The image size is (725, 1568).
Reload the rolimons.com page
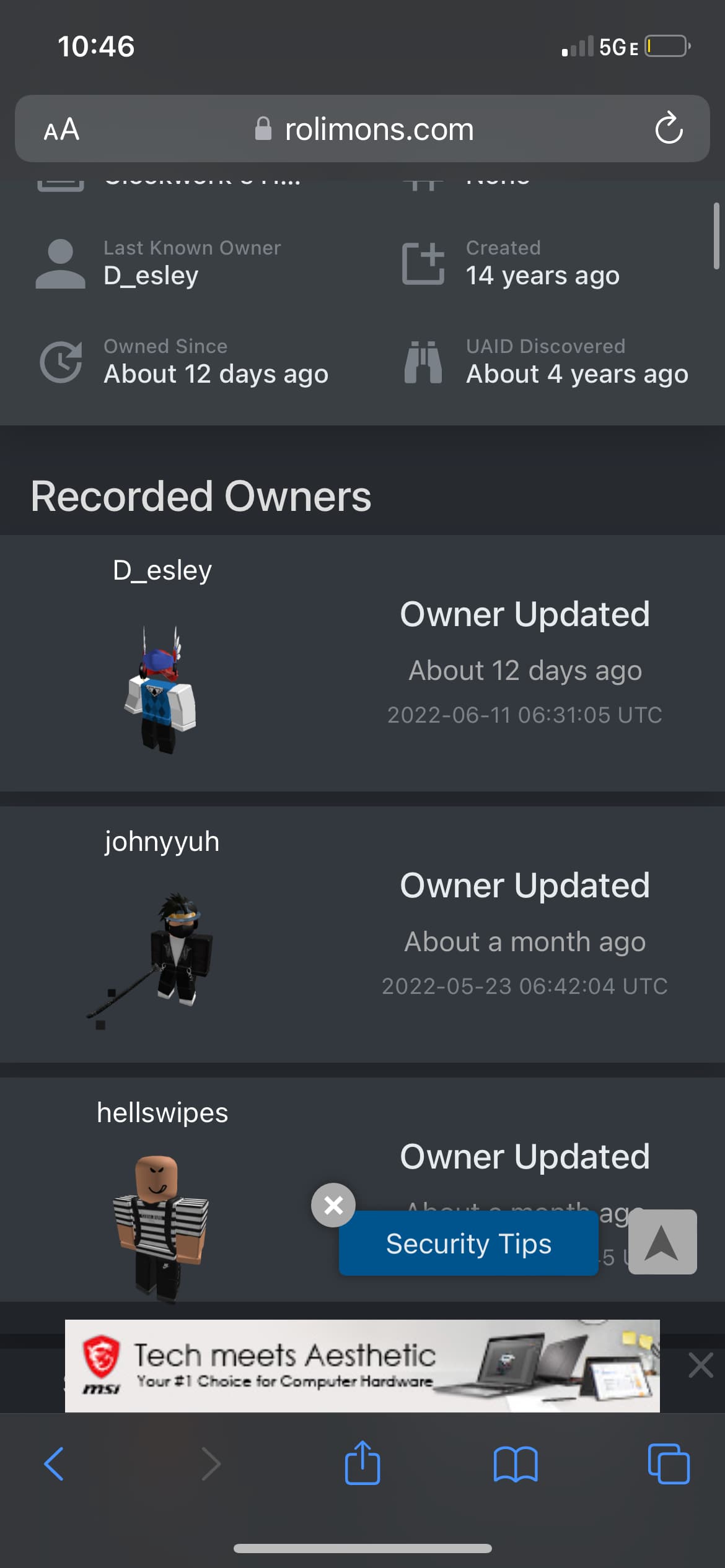pos(669,128)
